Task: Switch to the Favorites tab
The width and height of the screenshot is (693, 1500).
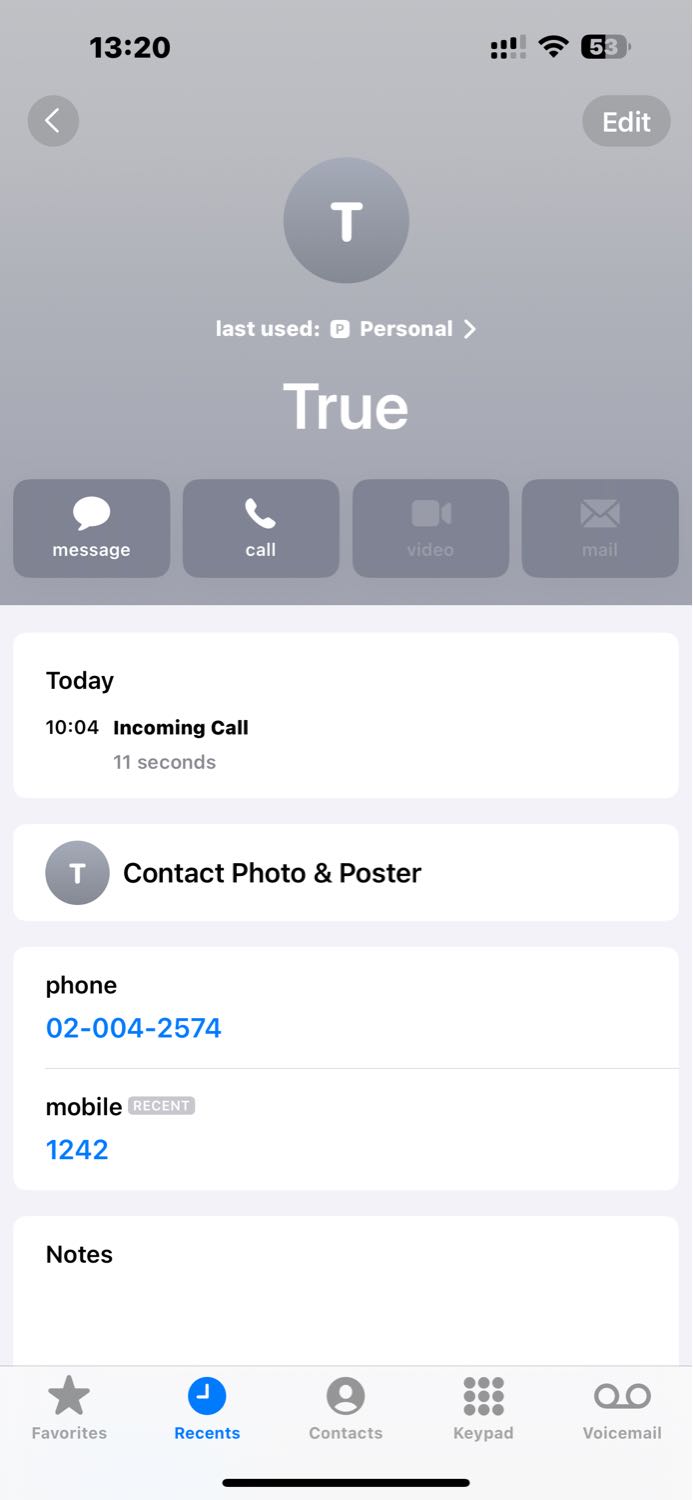Action: tap(69, 1408)
